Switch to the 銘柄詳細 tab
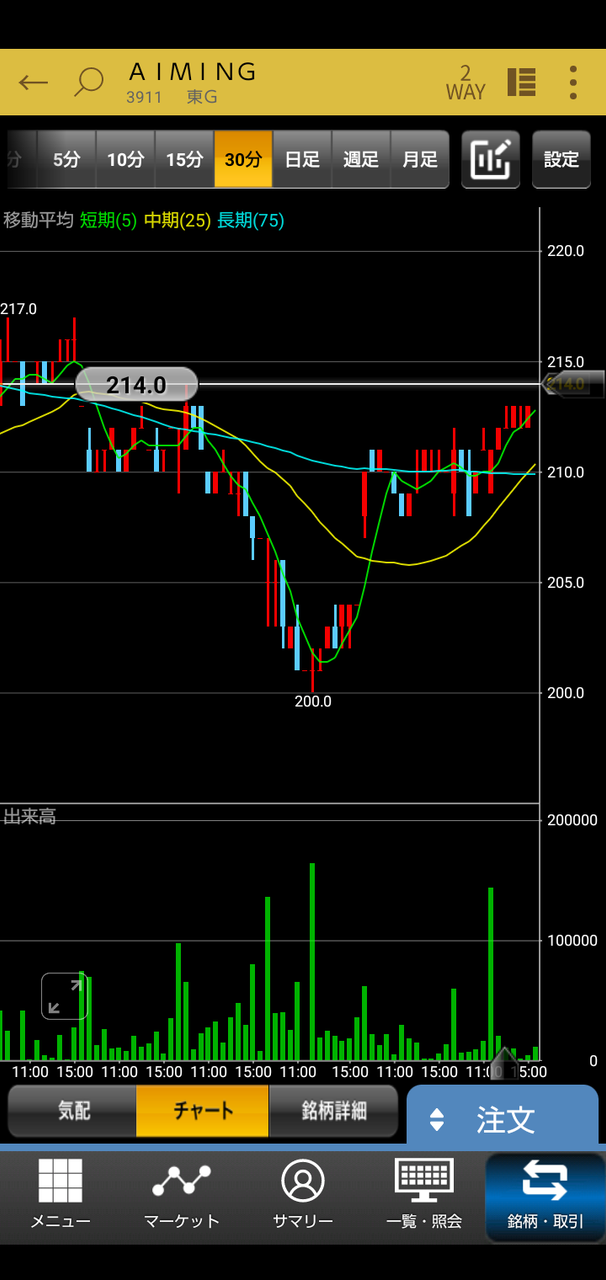The height and width of the screenshot is (1280, 606). [334, 1111]
